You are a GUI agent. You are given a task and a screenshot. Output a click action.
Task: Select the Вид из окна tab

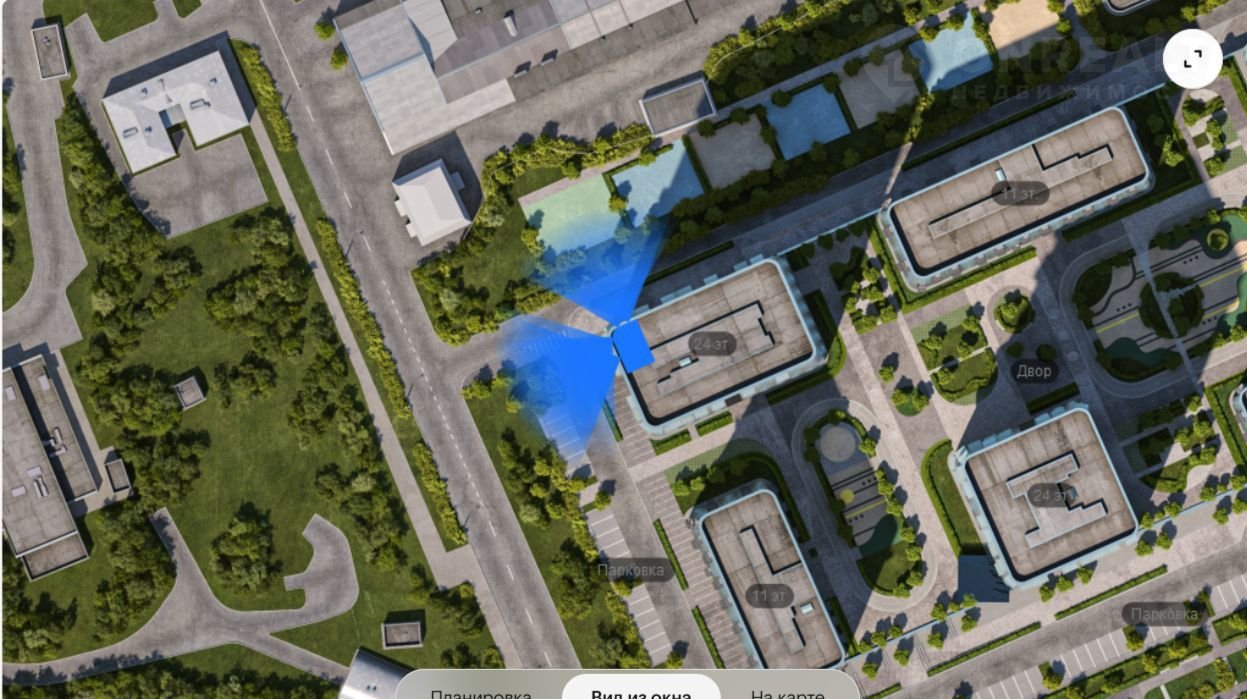[640, 692]
